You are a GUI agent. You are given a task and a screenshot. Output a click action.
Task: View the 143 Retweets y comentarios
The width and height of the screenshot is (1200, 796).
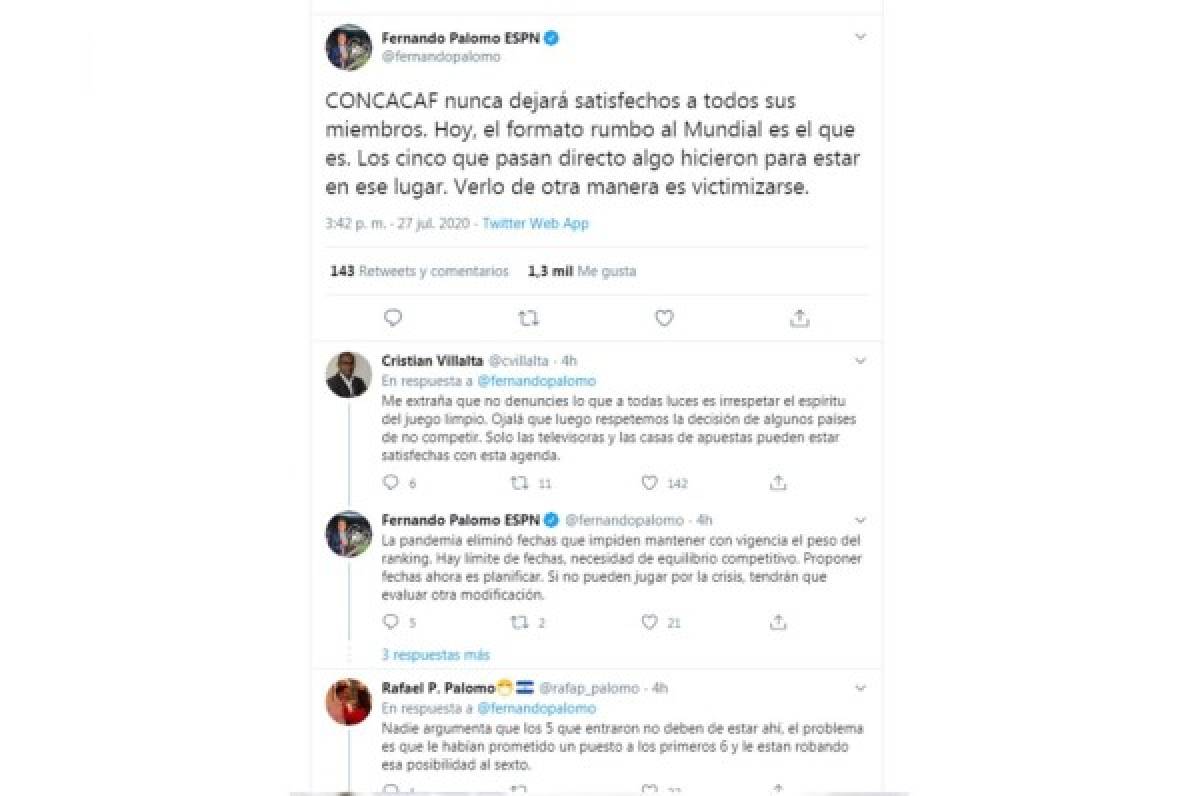pos(419,271)
